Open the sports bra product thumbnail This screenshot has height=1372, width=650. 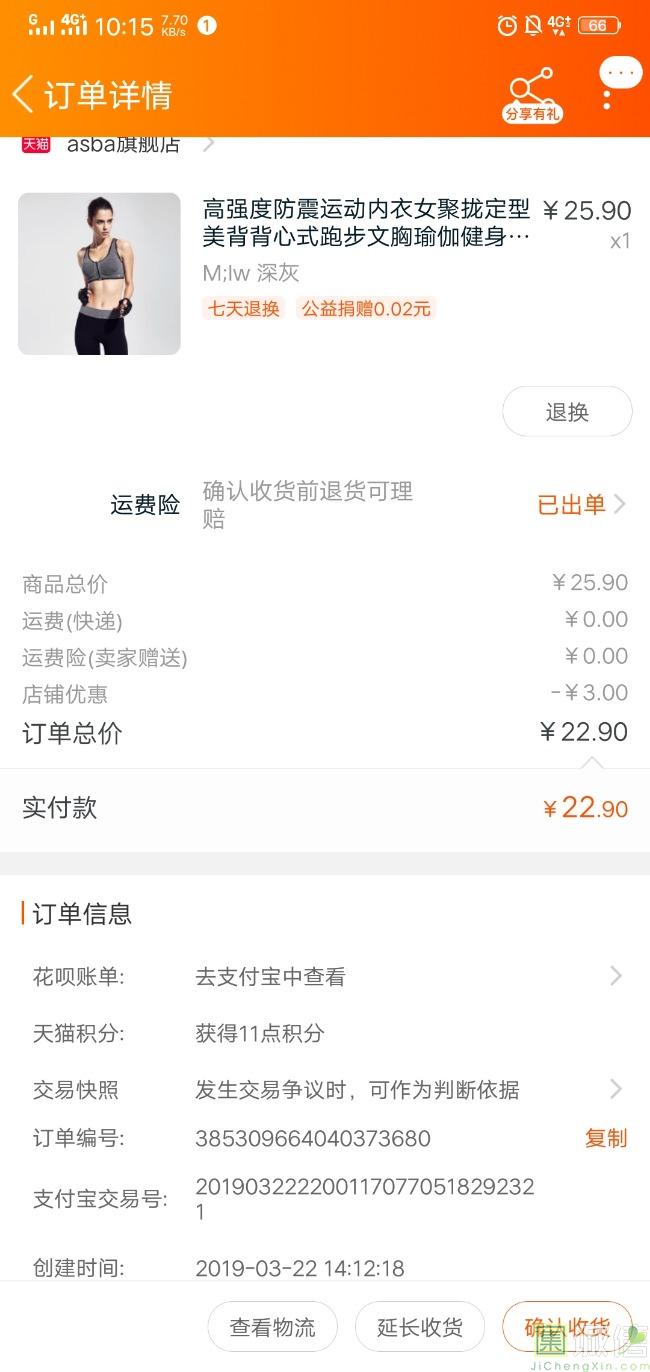[x=99, y=273]
